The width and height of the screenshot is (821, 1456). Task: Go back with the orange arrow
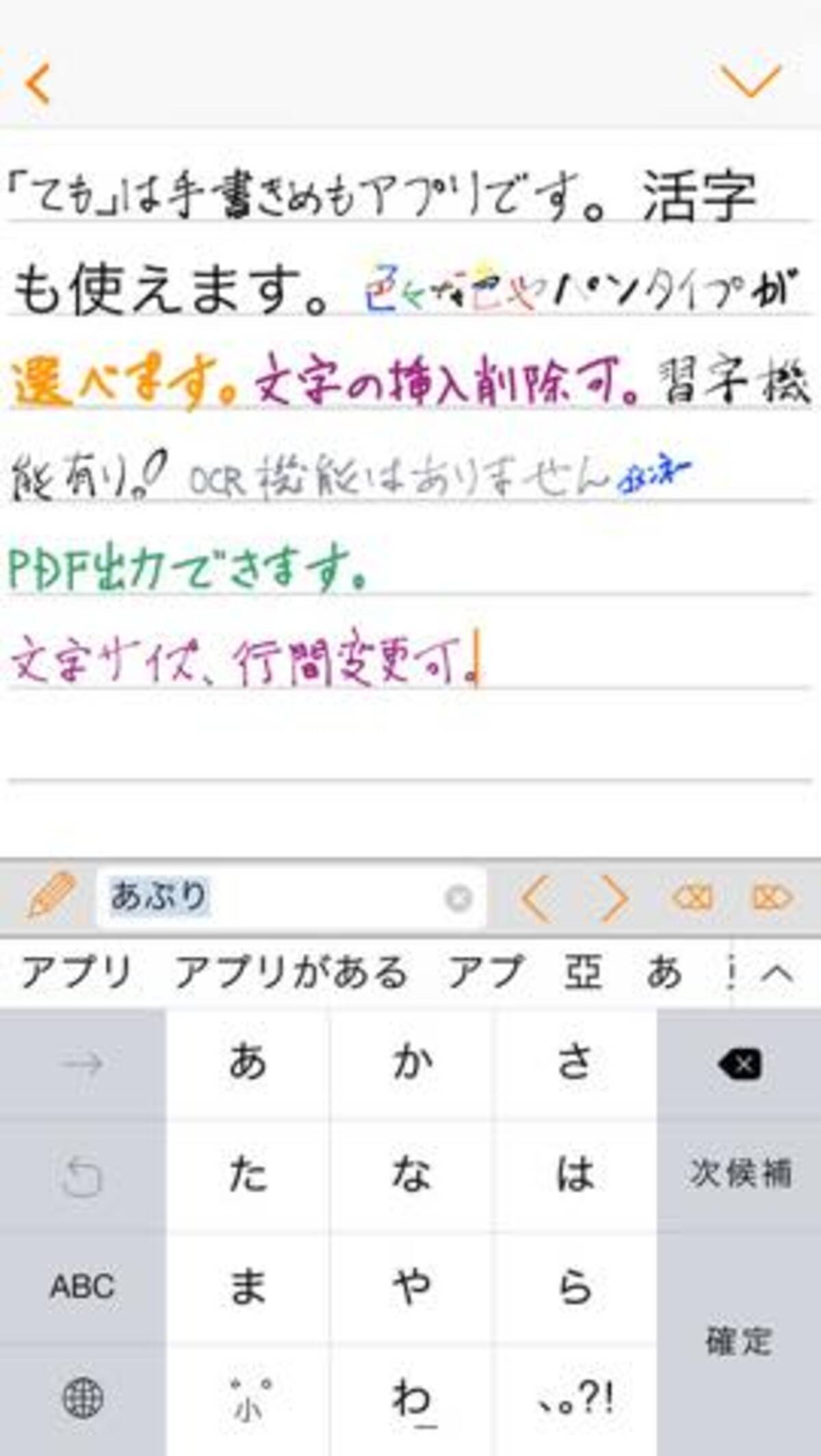pos(38,83)
